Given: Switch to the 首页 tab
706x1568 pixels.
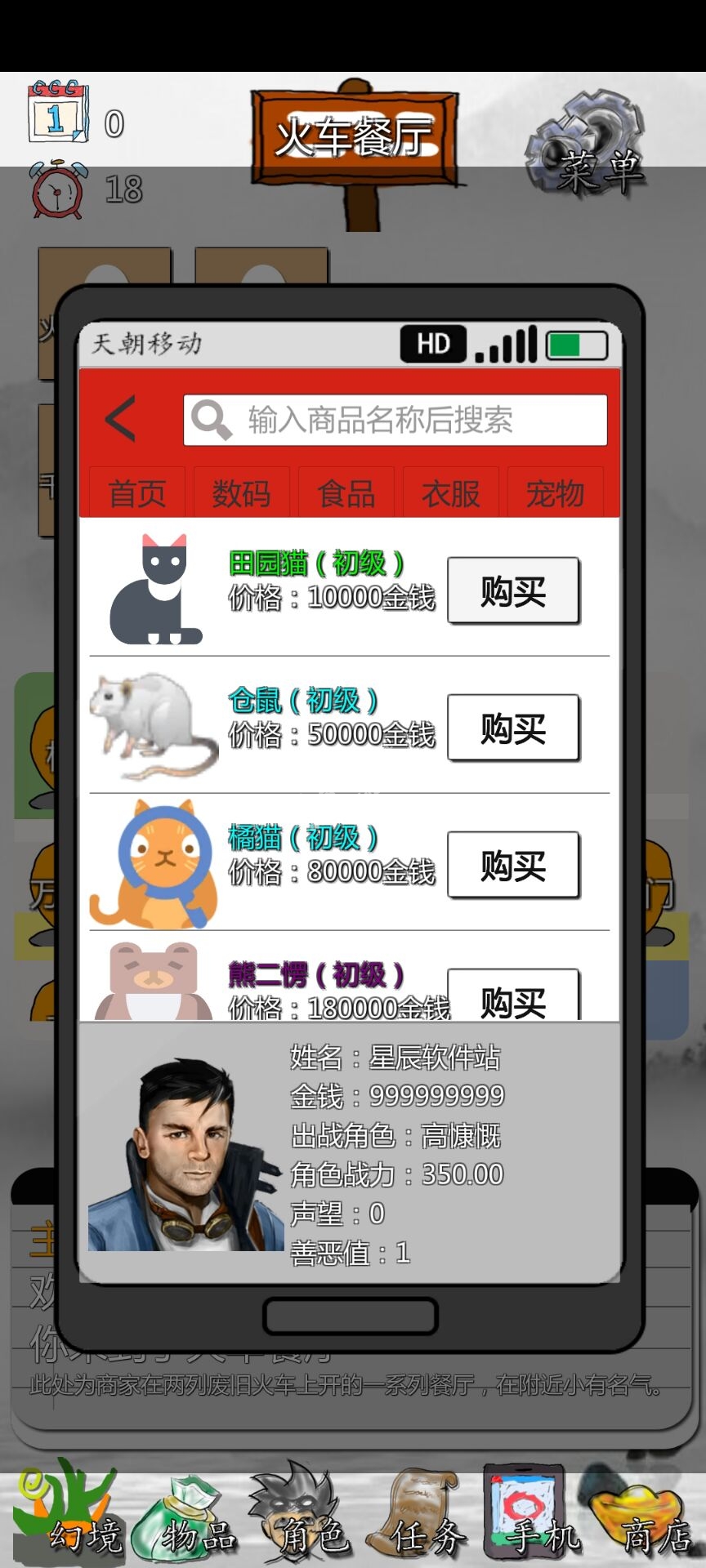Looking at the screenshot, I should [x=136, y=492].
